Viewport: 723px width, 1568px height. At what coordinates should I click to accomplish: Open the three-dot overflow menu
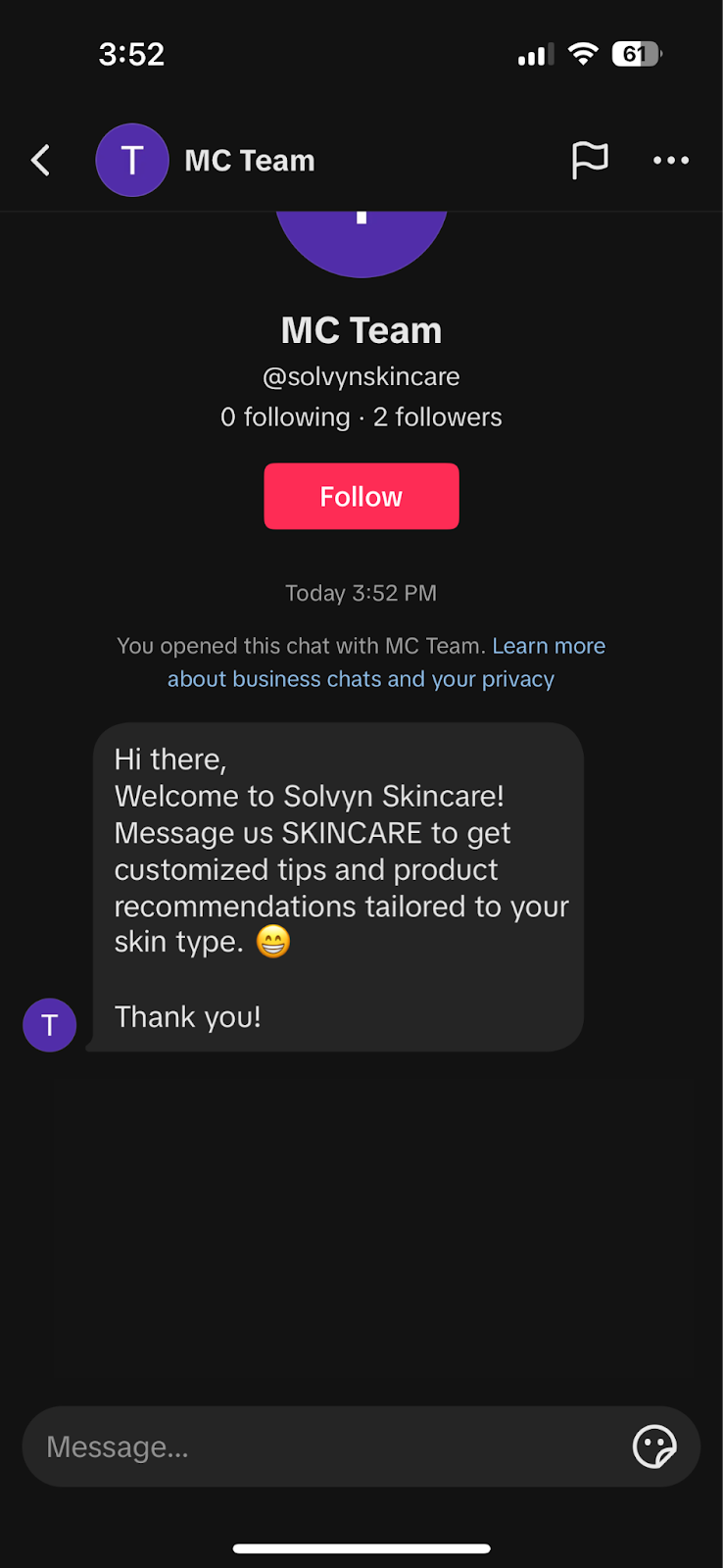coord(671,160)
